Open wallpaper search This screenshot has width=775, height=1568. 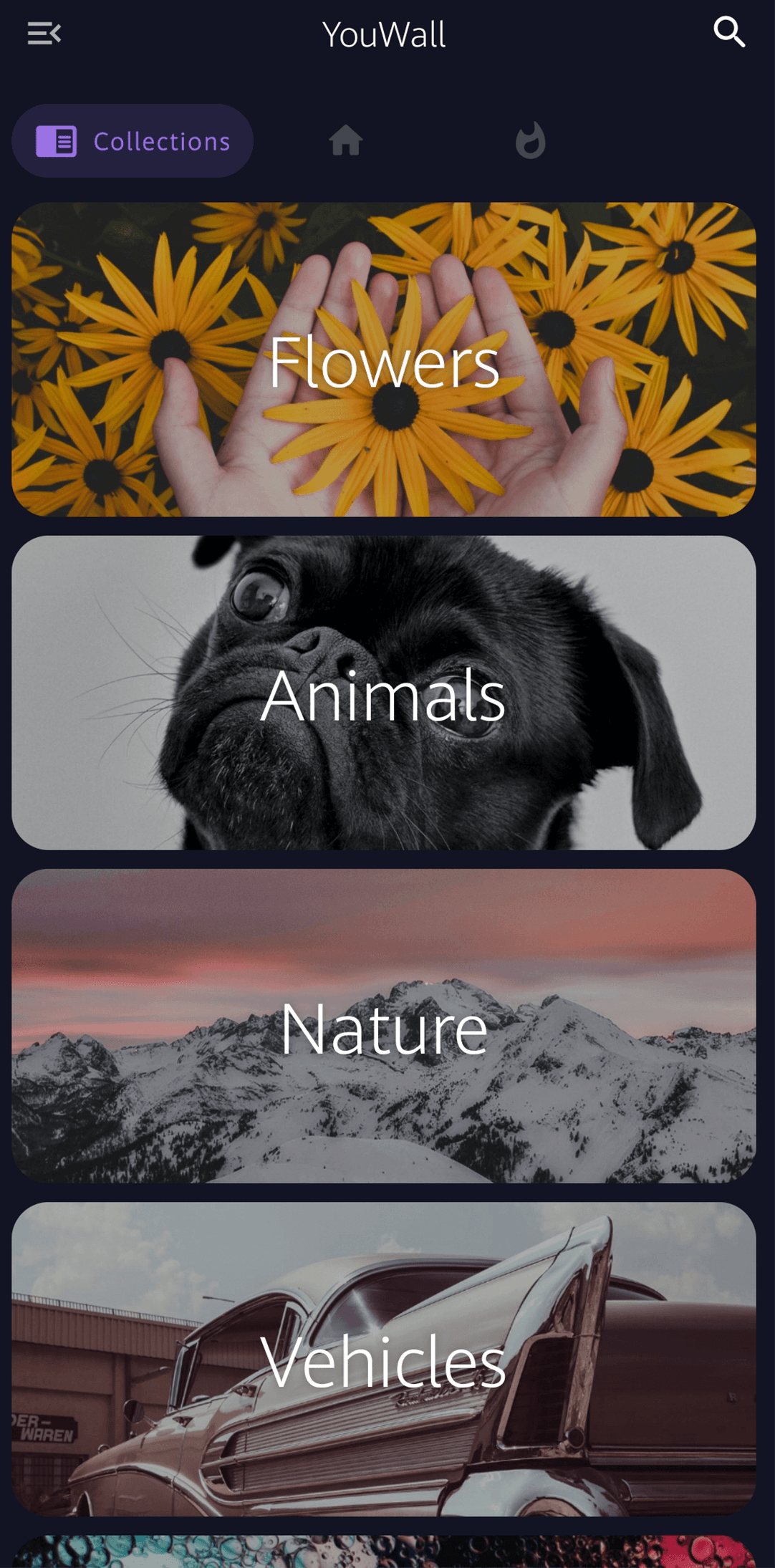pos(728,33)
